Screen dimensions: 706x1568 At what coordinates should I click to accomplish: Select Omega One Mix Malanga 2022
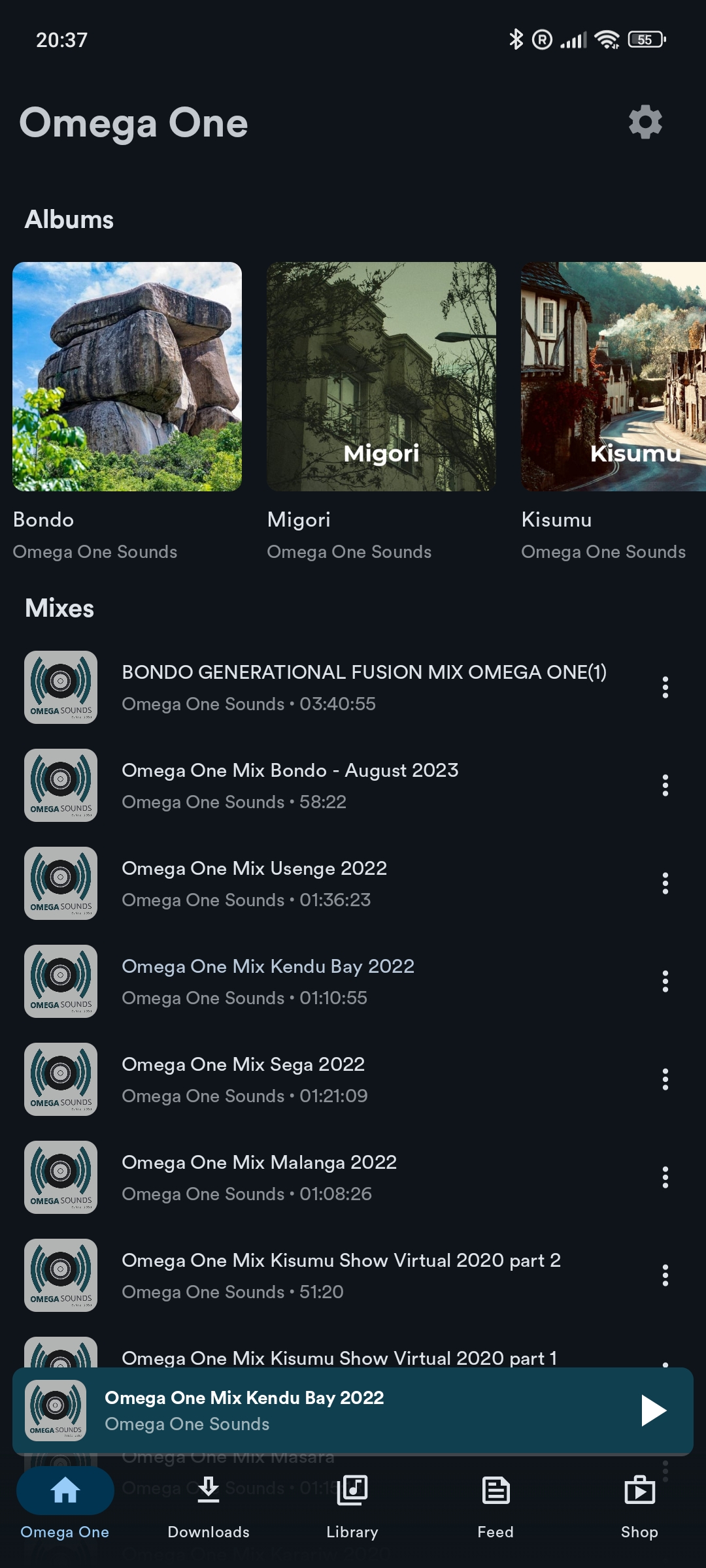point(259,1177)
